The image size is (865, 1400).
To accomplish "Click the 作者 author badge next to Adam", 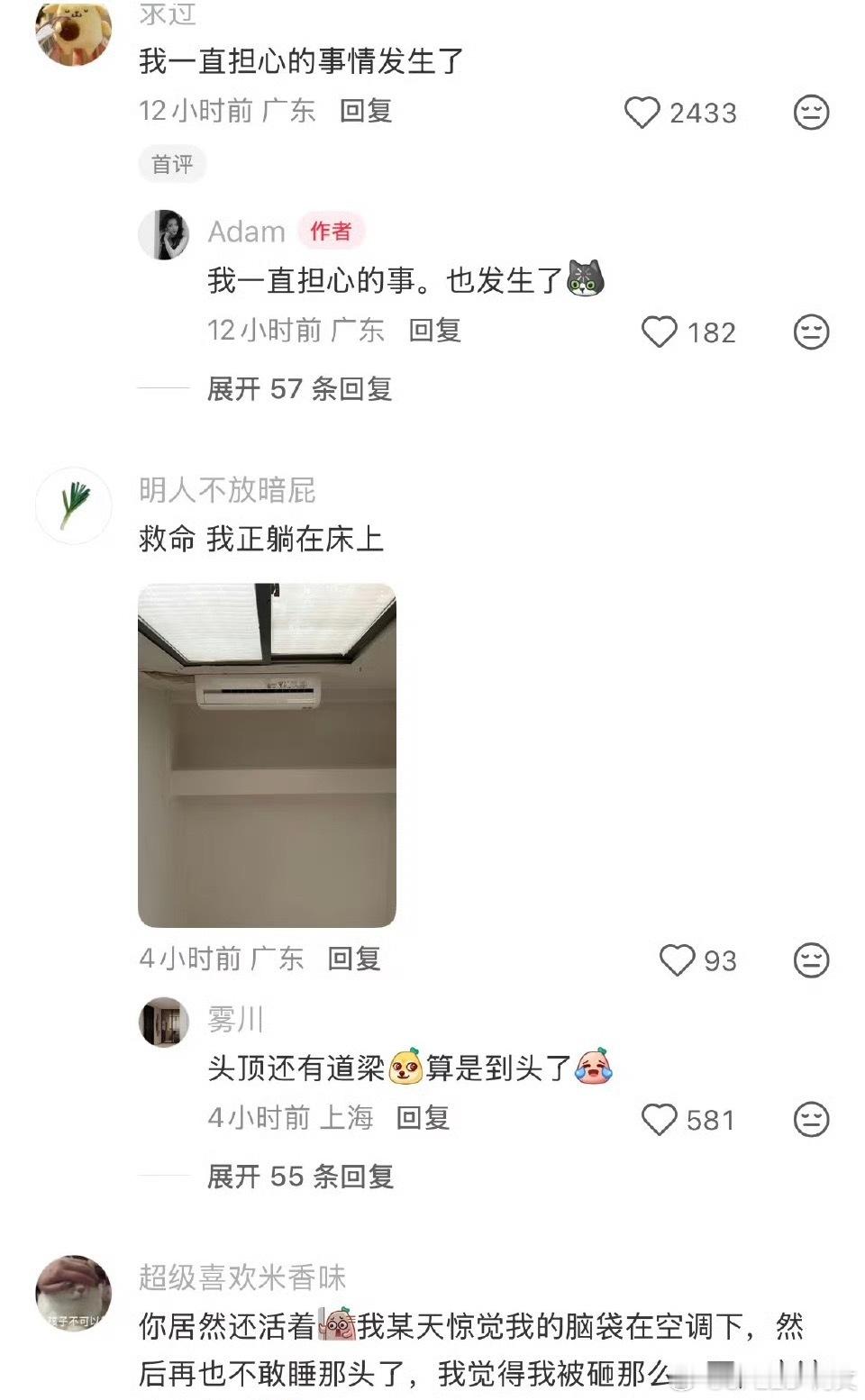I will click(x=331, y=231).
